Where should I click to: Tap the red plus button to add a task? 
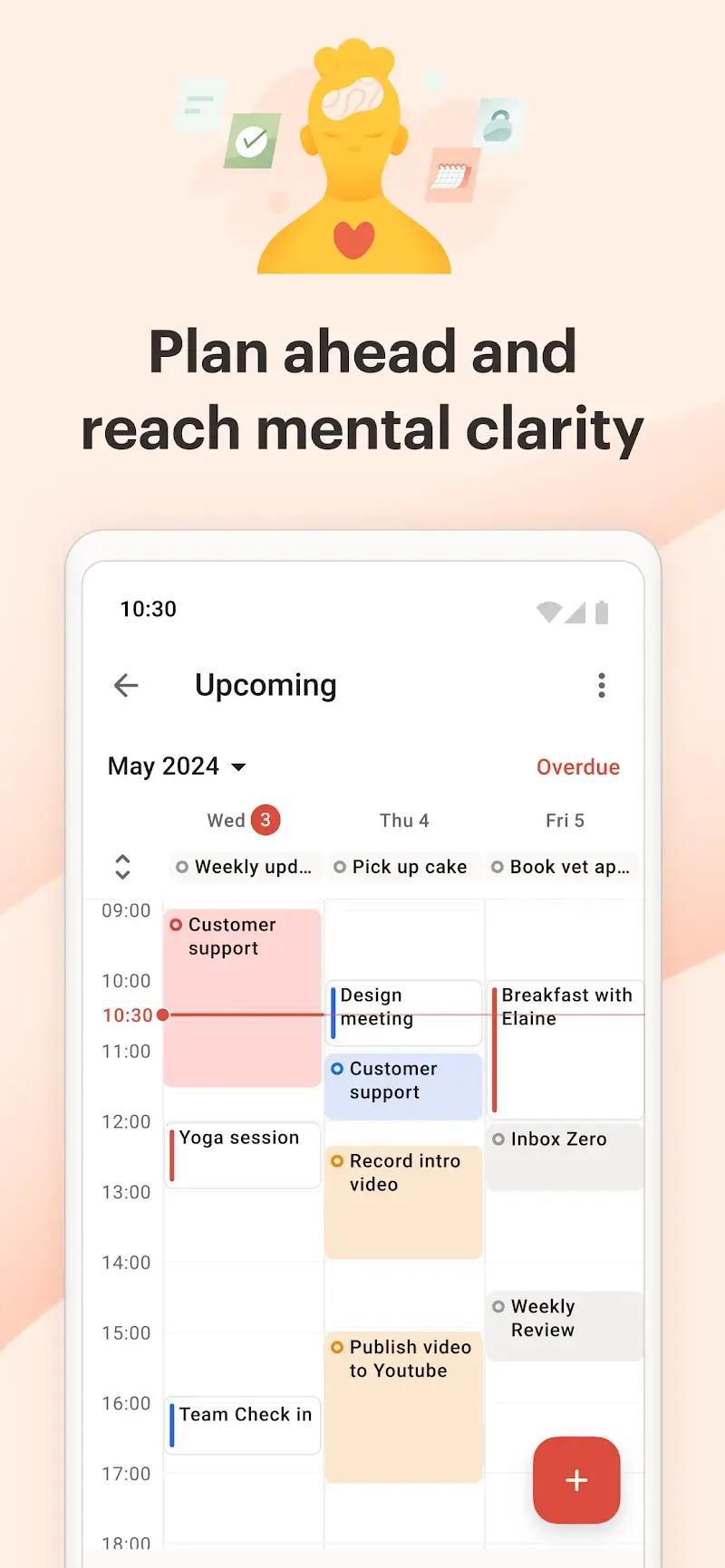(575, 1481)
